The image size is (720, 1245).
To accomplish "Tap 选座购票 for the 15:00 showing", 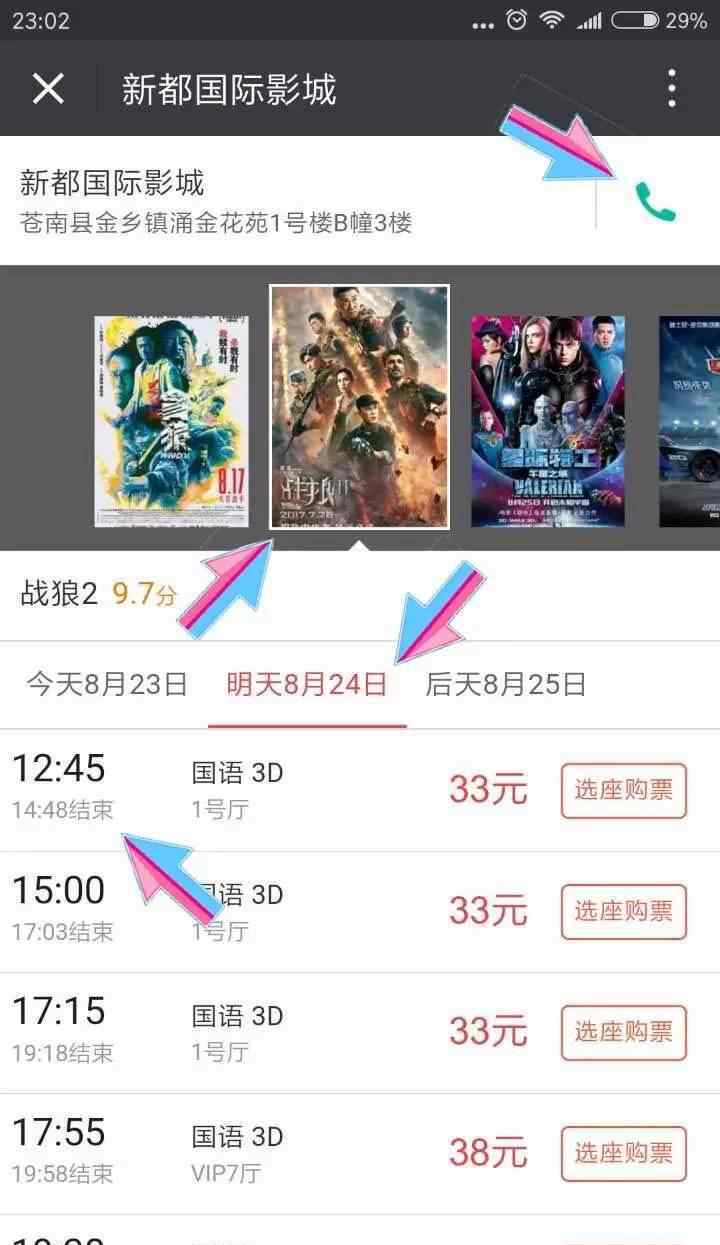I will coord(624,911).
